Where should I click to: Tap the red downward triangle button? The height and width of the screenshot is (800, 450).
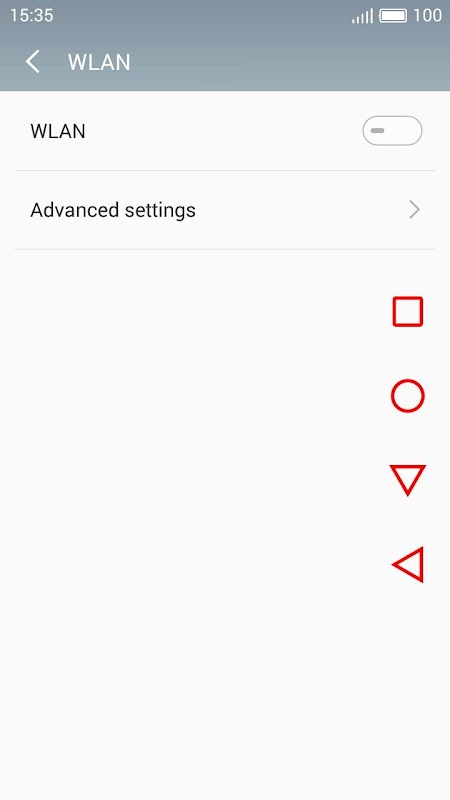(x=408, y=480)
